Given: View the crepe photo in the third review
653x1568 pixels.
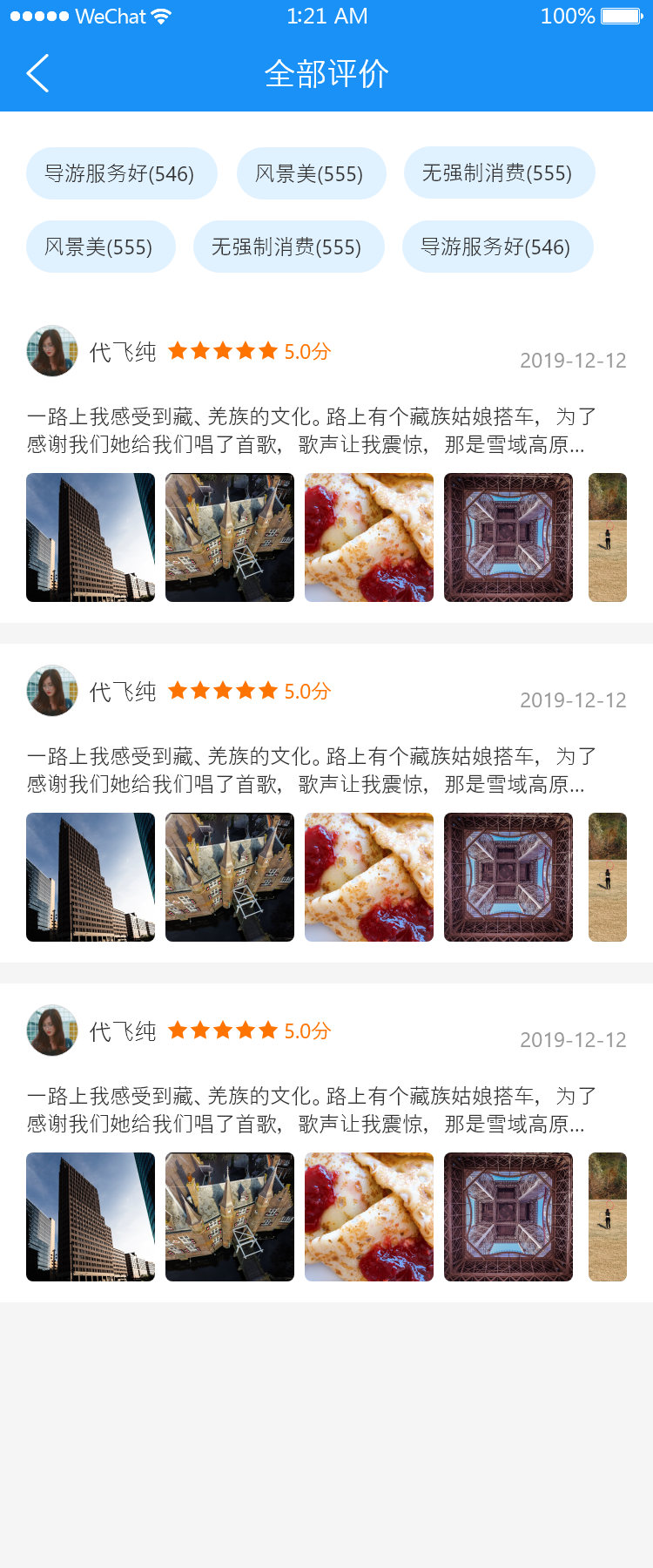Looking at the screenshot, I should (369, 1217).
